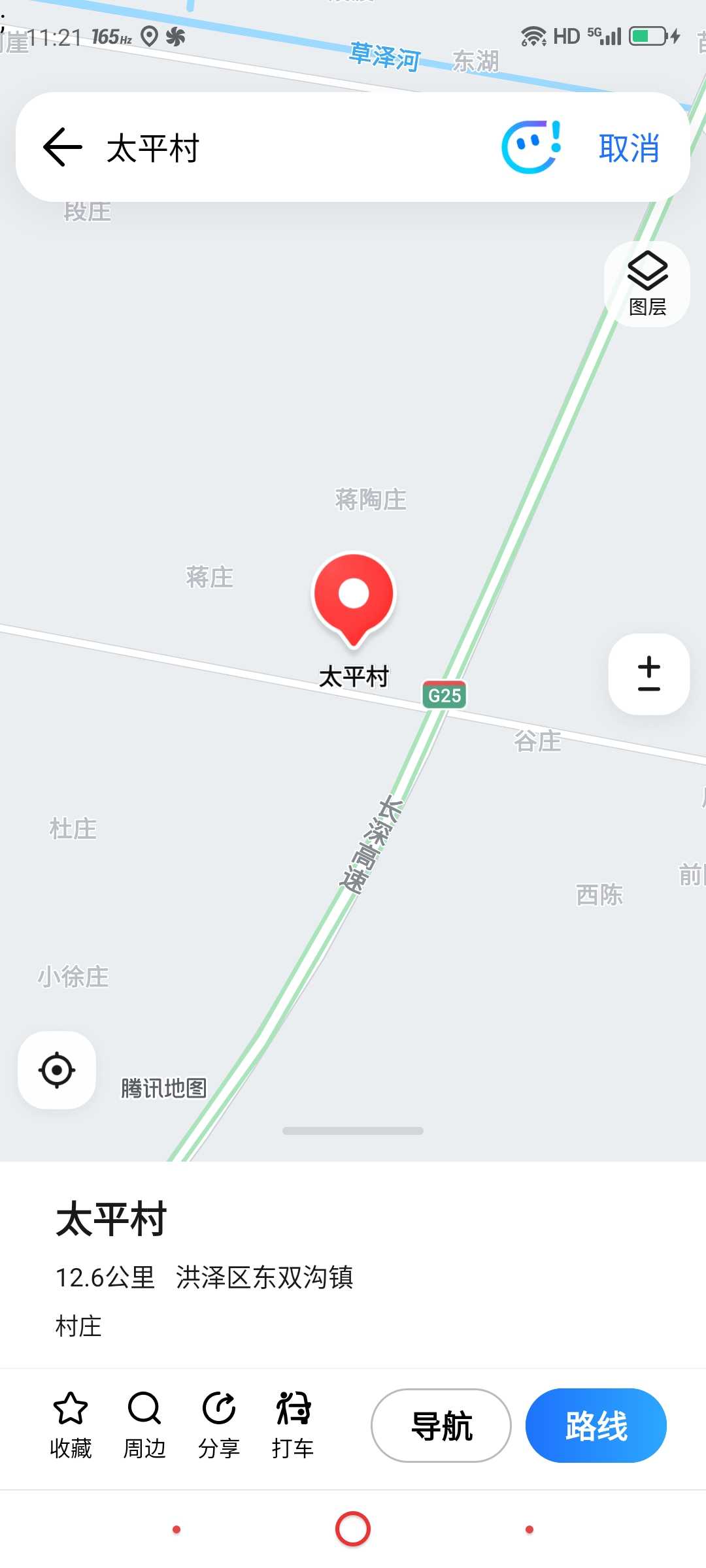Screen dimensions: 706x1568
Task: Save 太平村 to 收藏 favorites
Action: [x=71, y=1426]
